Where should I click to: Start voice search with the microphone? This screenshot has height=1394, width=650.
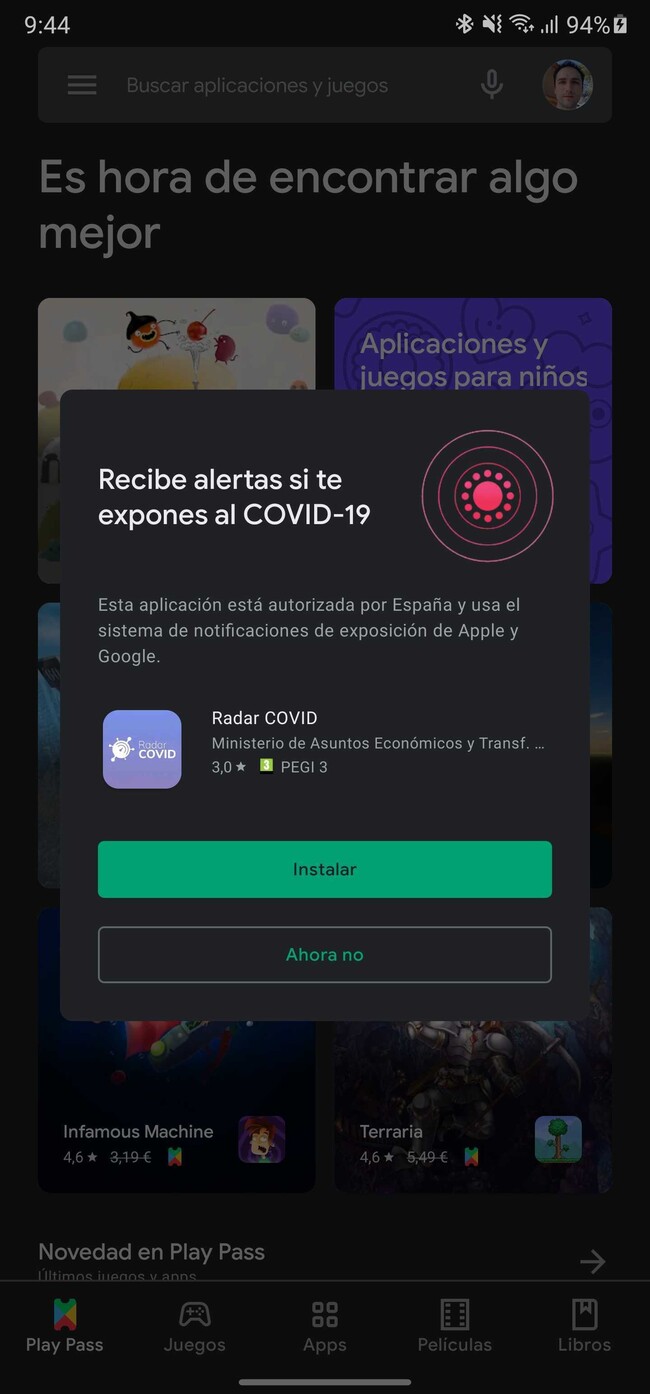pos(491,85)
